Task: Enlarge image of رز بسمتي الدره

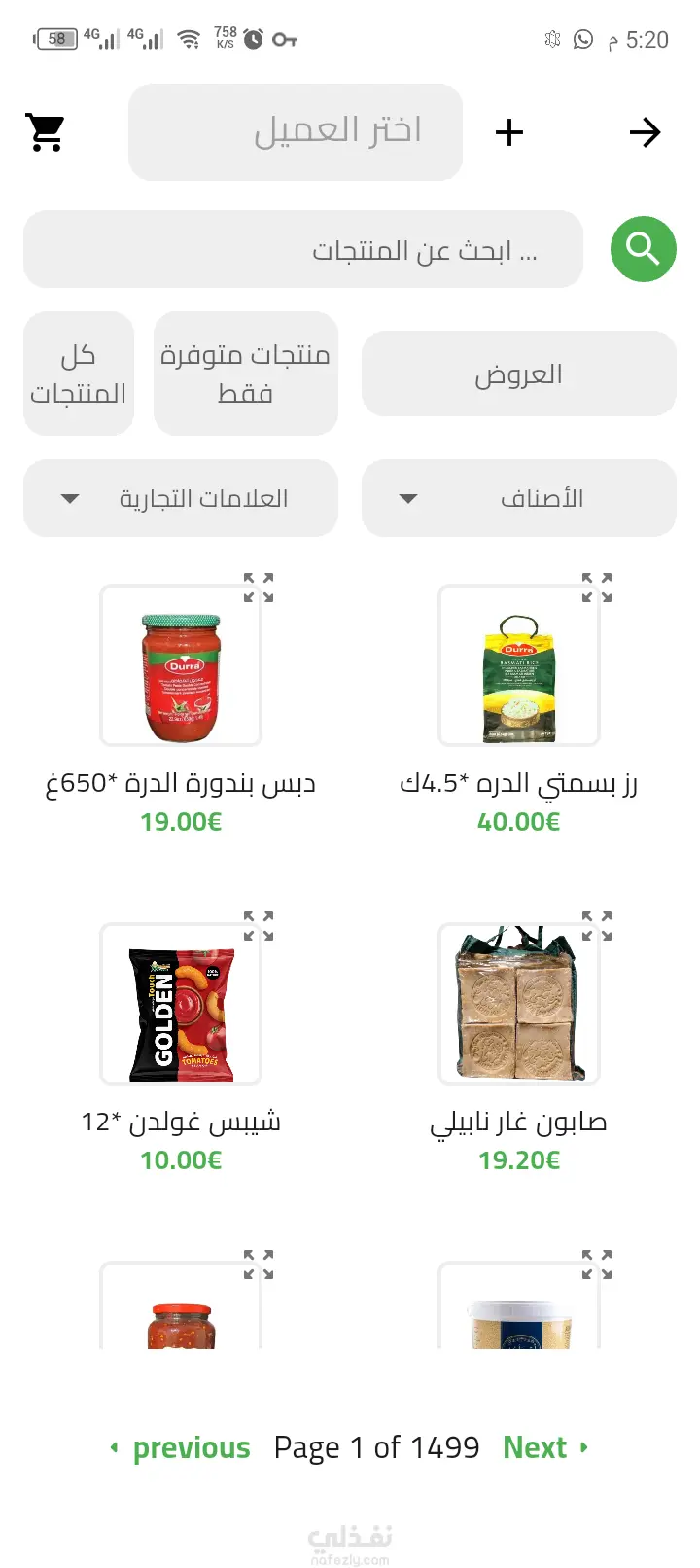Action: [x=597, y=588]
